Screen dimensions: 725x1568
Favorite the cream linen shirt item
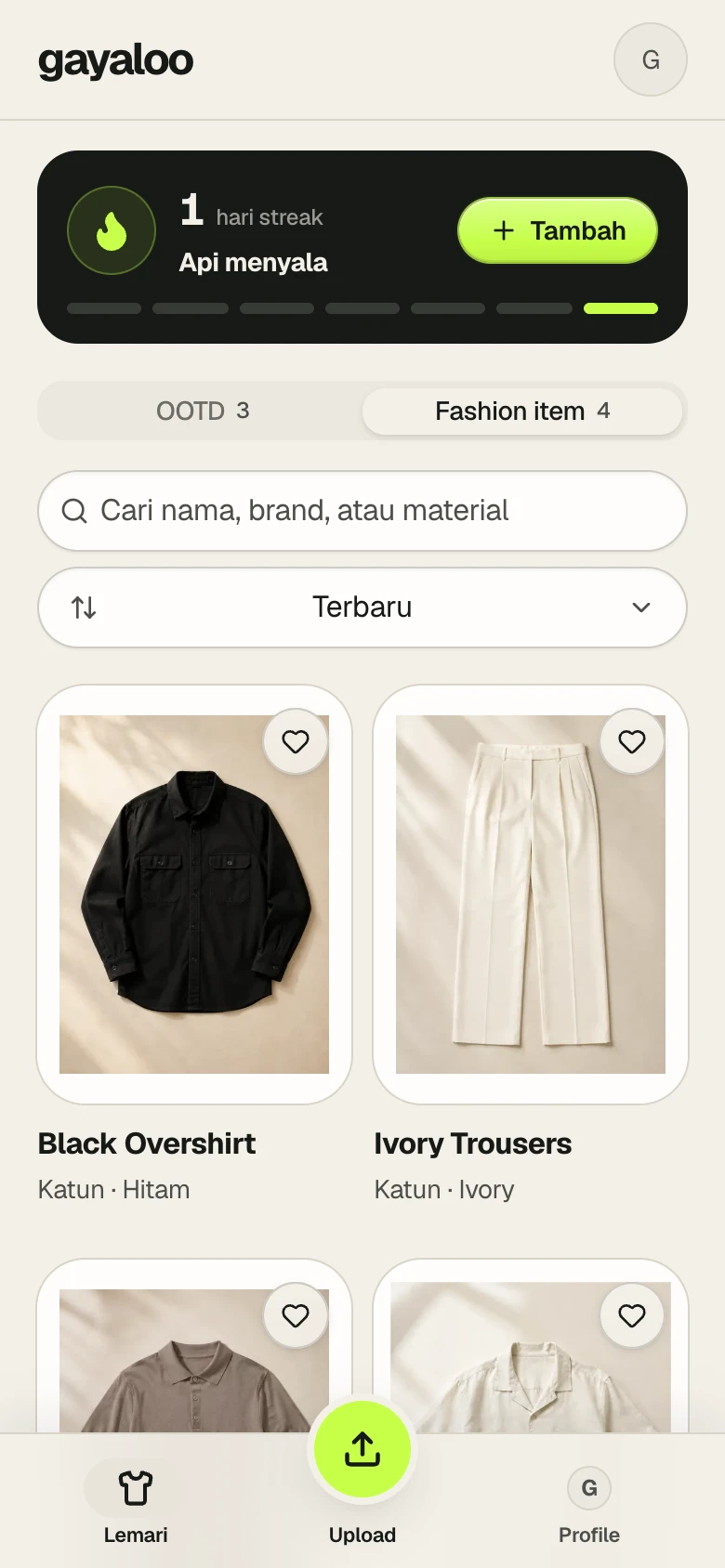point(632,1315)
